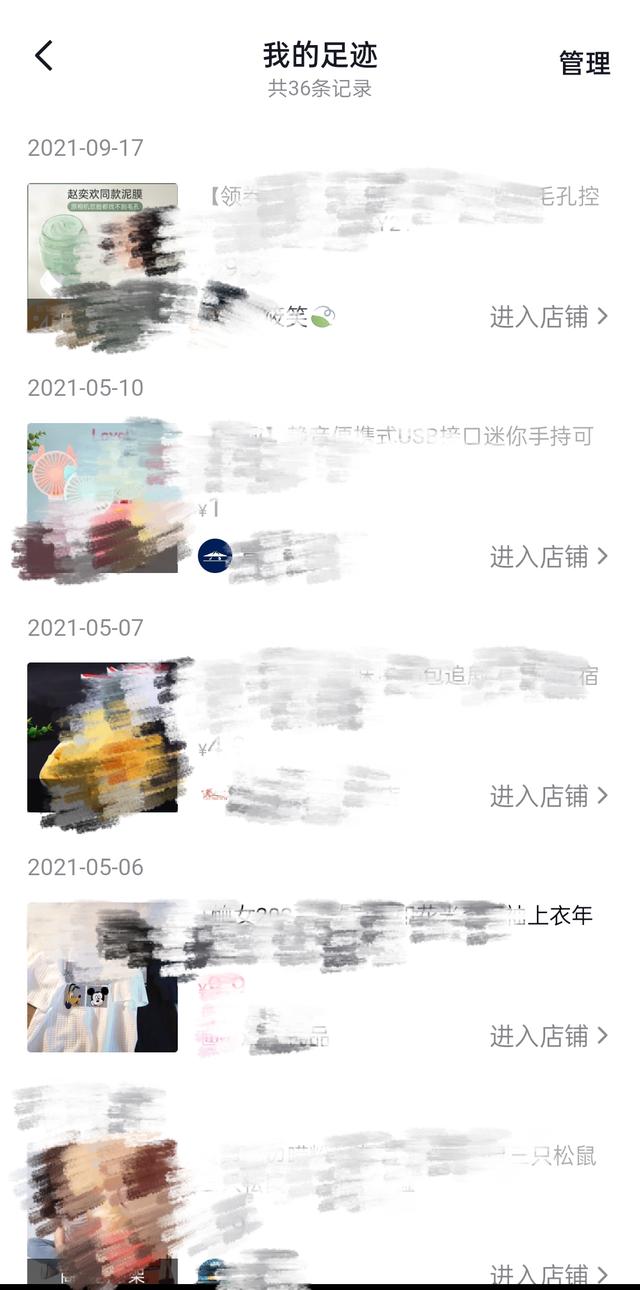The image size is (640, 1290).
Task: Enter the store for the 2021-05-07 item
Action: click(x=548, y=796)
